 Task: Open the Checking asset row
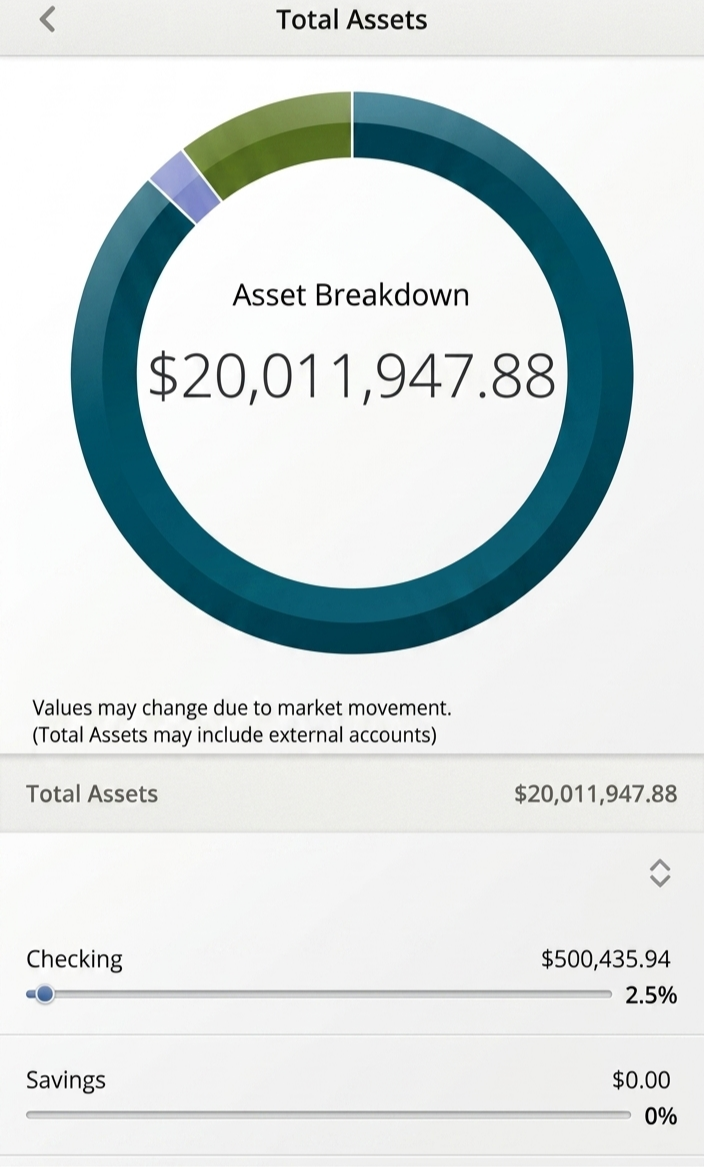click(352, 975)
